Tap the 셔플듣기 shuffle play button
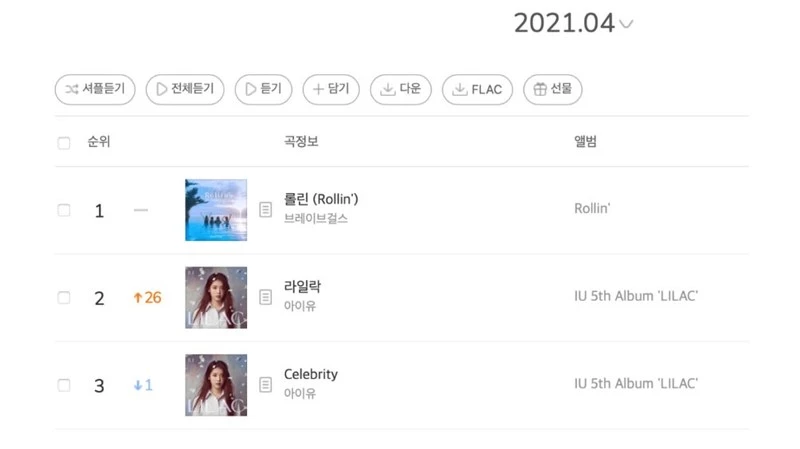Viewport: 800px width, 449px height. [x=95, y=89]
